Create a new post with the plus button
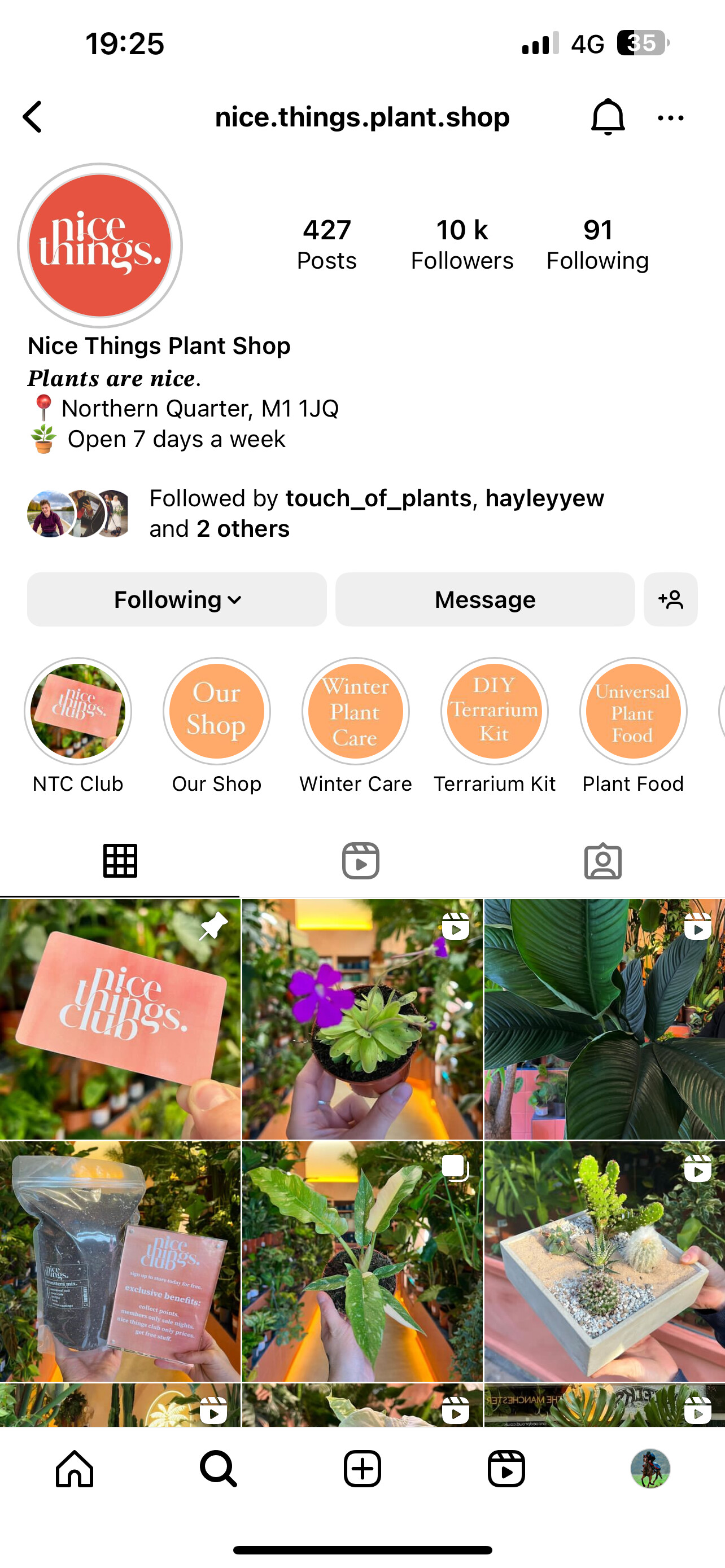The image size is (725, 1568). (362, 1469)
